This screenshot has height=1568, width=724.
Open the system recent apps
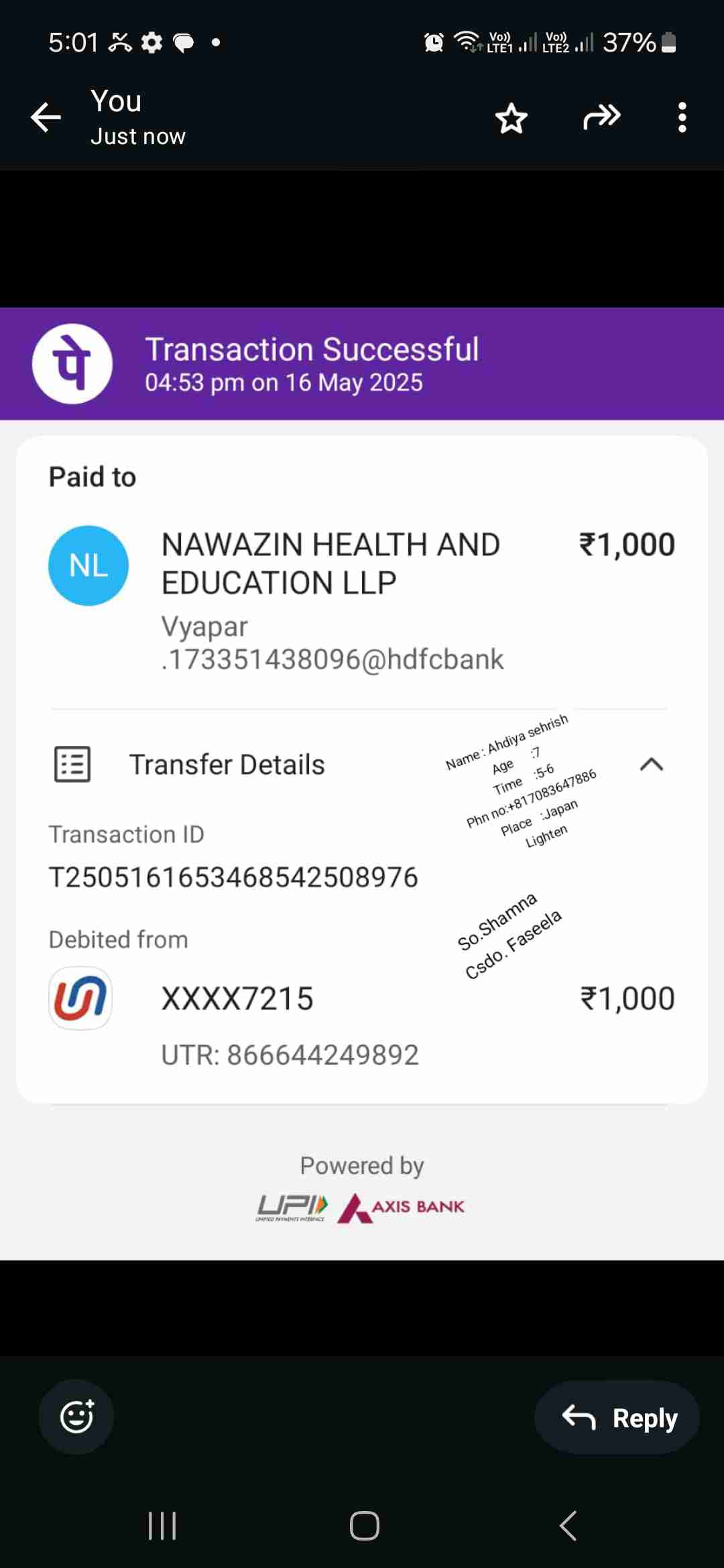tap(162, 1526)
